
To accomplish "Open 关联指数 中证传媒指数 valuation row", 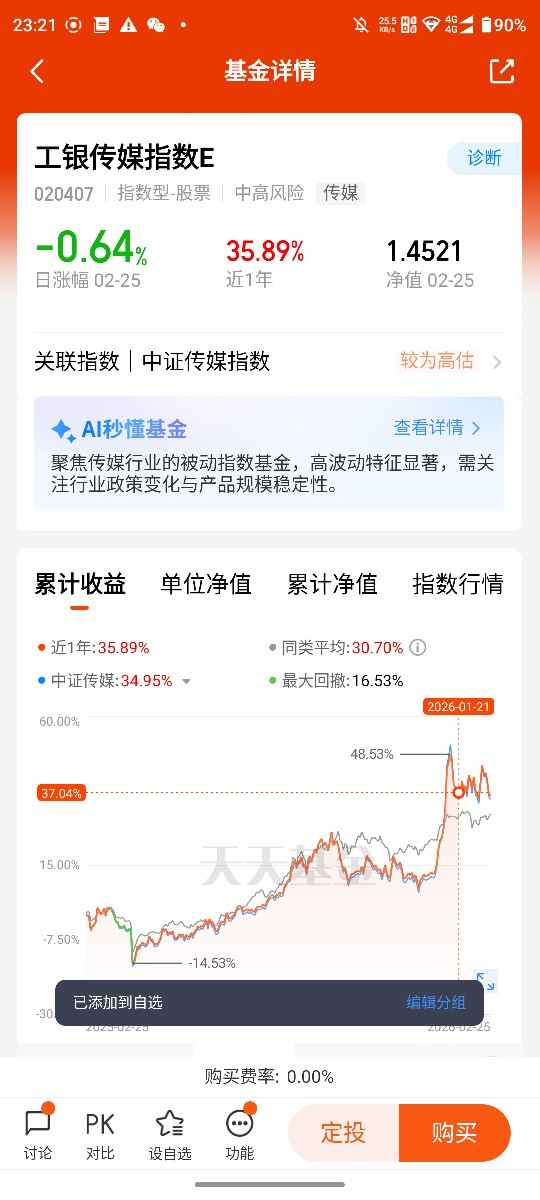I will pyautogui.click(x=269, y=361).
